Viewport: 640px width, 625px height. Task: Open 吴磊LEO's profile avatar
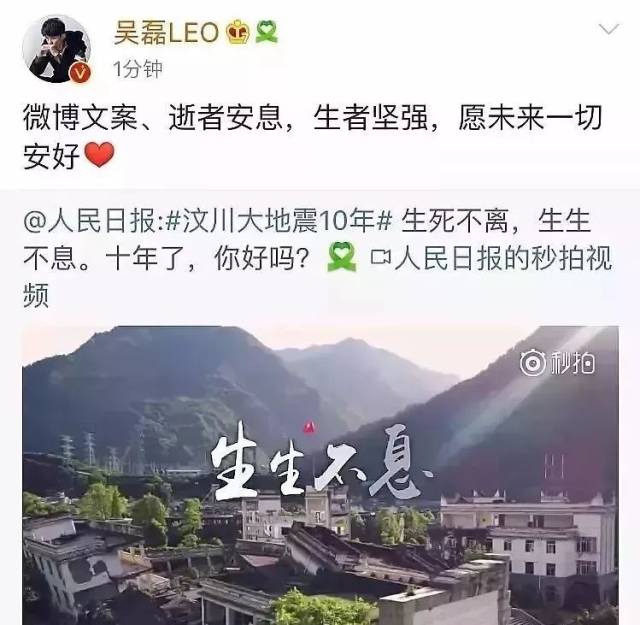coord(57,49)
